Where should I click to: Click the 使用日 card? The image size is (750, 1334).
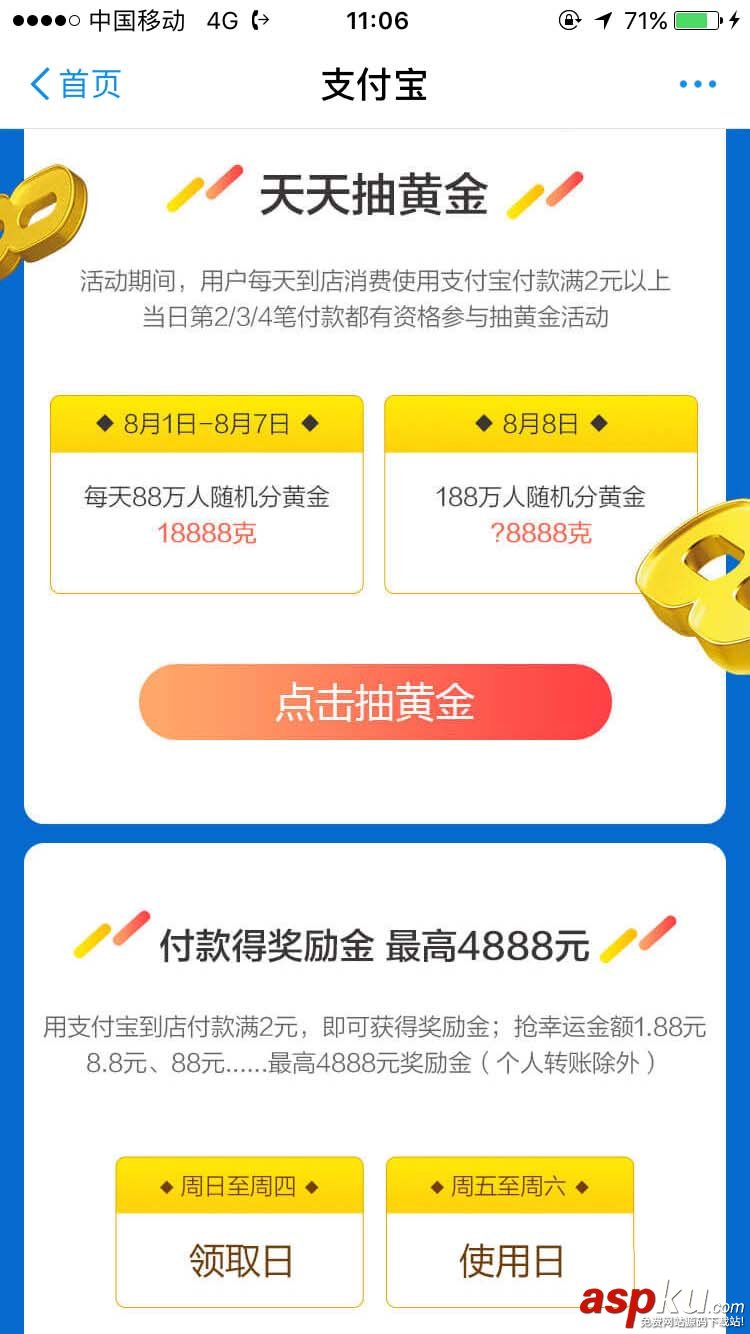[510, 1232]
